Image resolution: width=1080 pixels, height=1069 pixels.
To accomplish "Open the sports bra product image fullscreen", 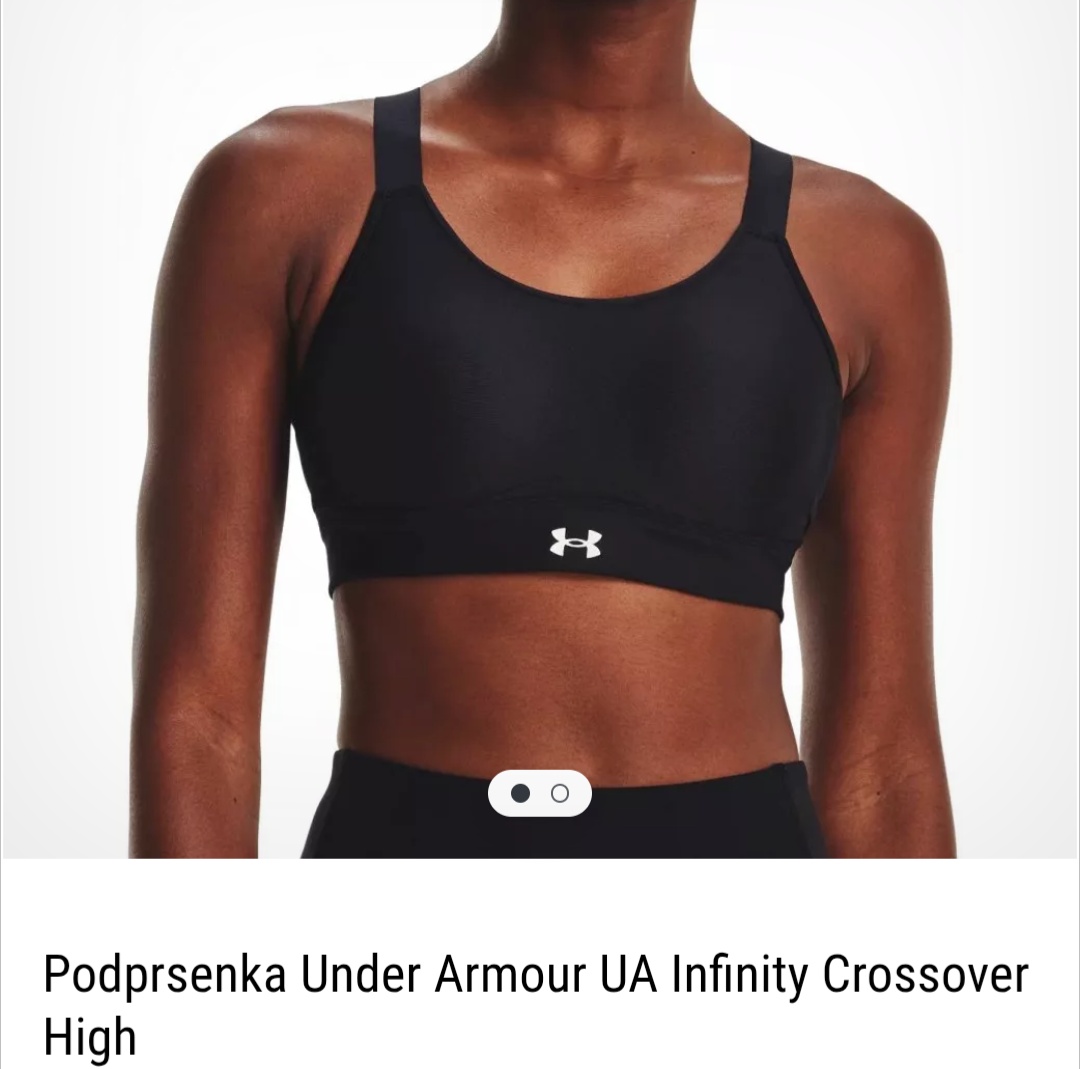I will coord(540,400).
